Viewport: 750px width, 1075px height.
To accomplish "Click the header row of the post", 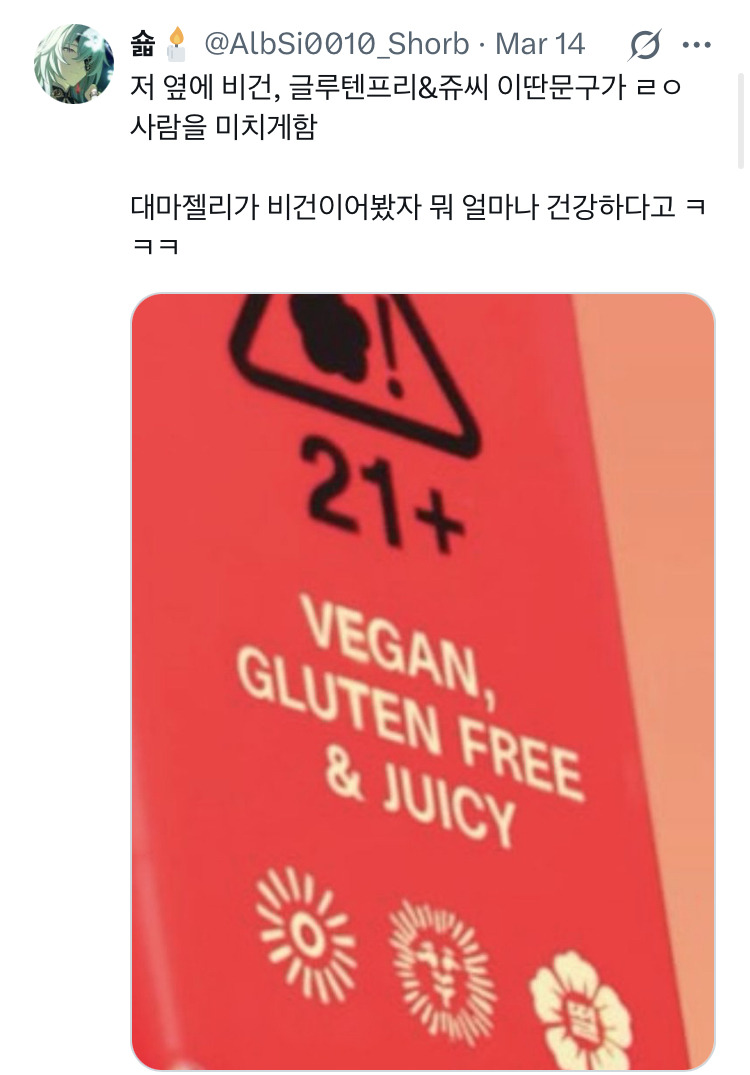I will 400,43.
